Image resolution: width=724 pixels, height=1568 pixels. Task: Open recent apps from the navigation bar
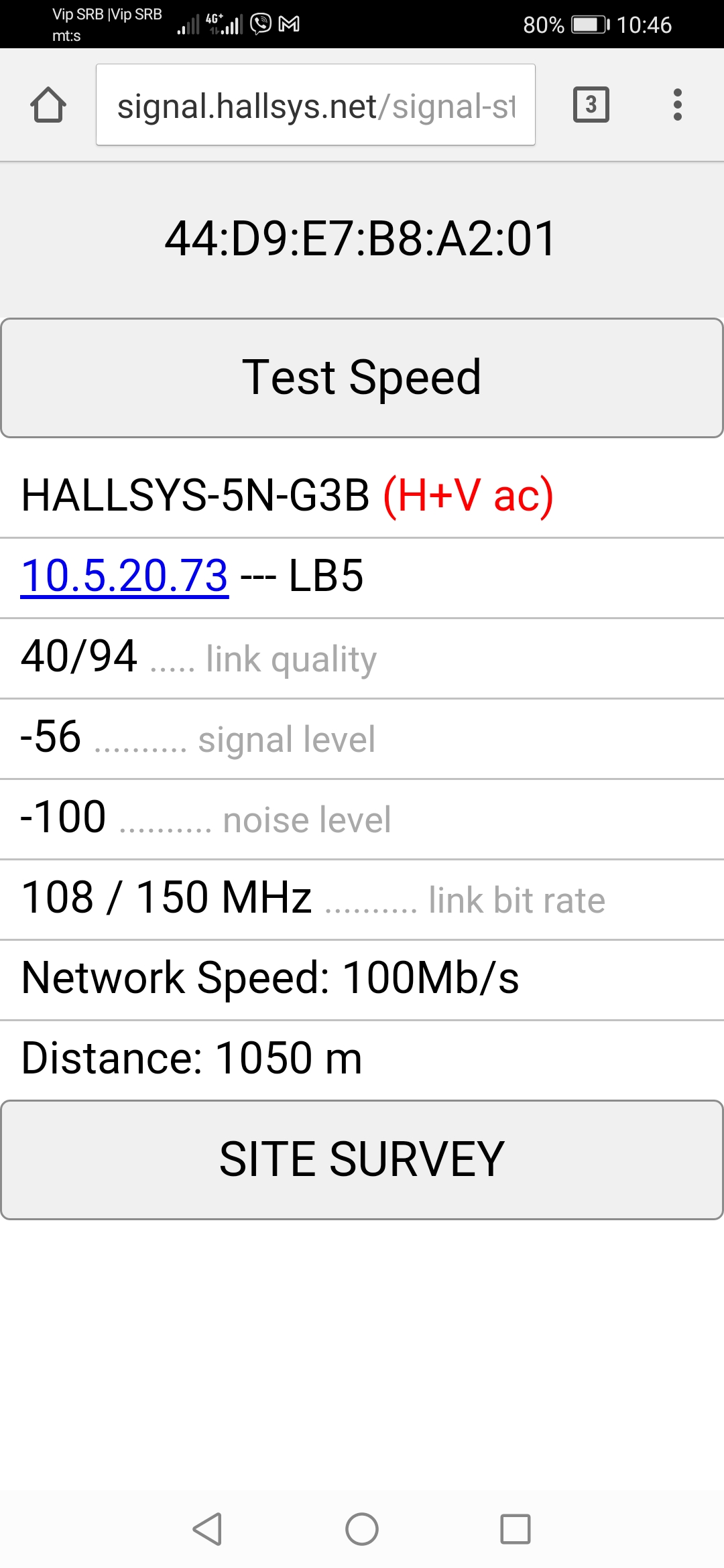click(515, 1529)
